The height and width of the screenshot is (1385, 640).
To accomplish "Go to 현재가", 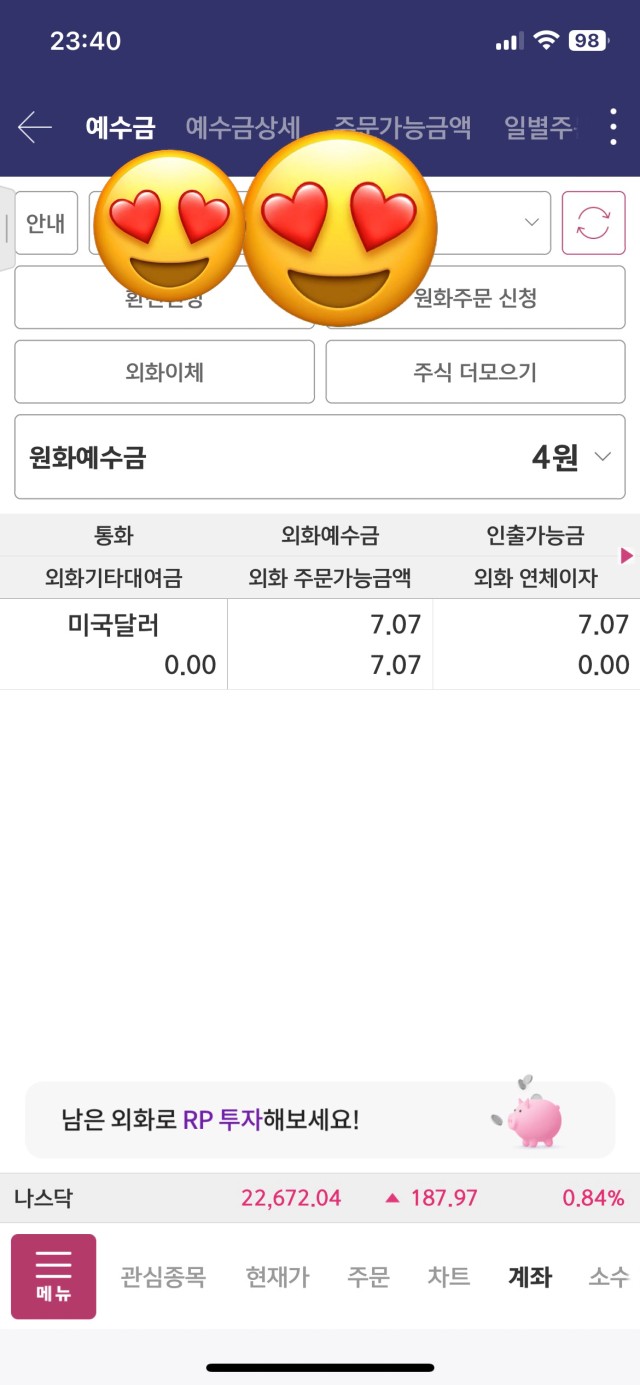I will (x=278, y=1277).
